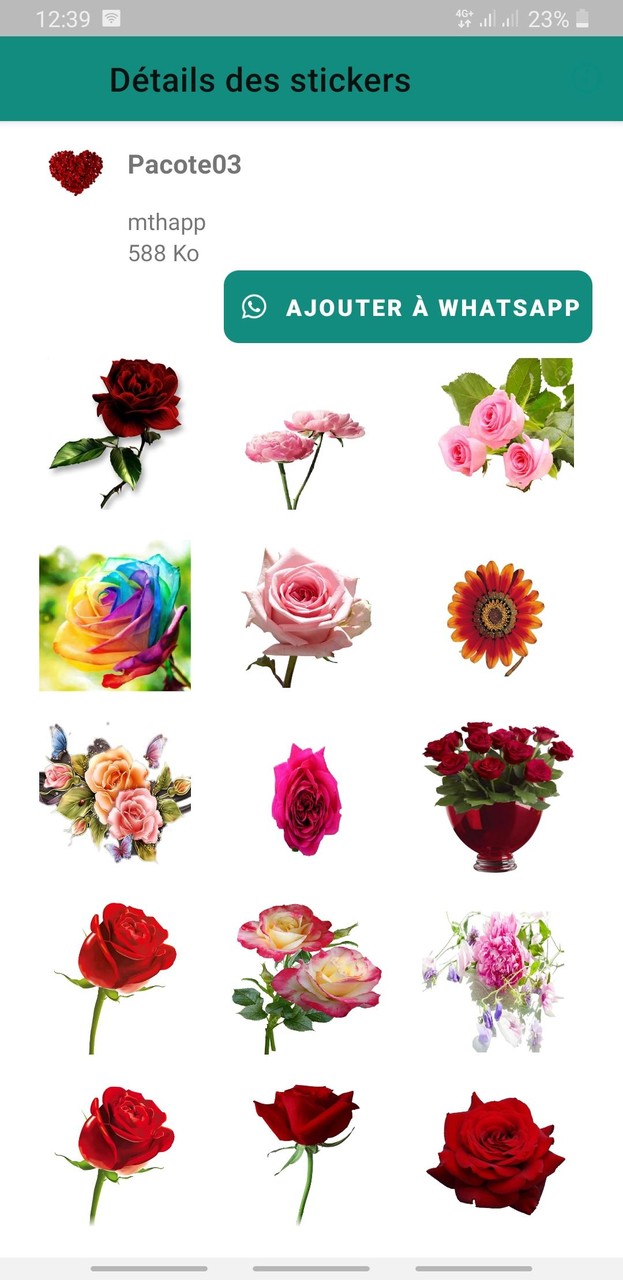
Task: View the roses with butterflies sticker
Action: coord(115,793)
